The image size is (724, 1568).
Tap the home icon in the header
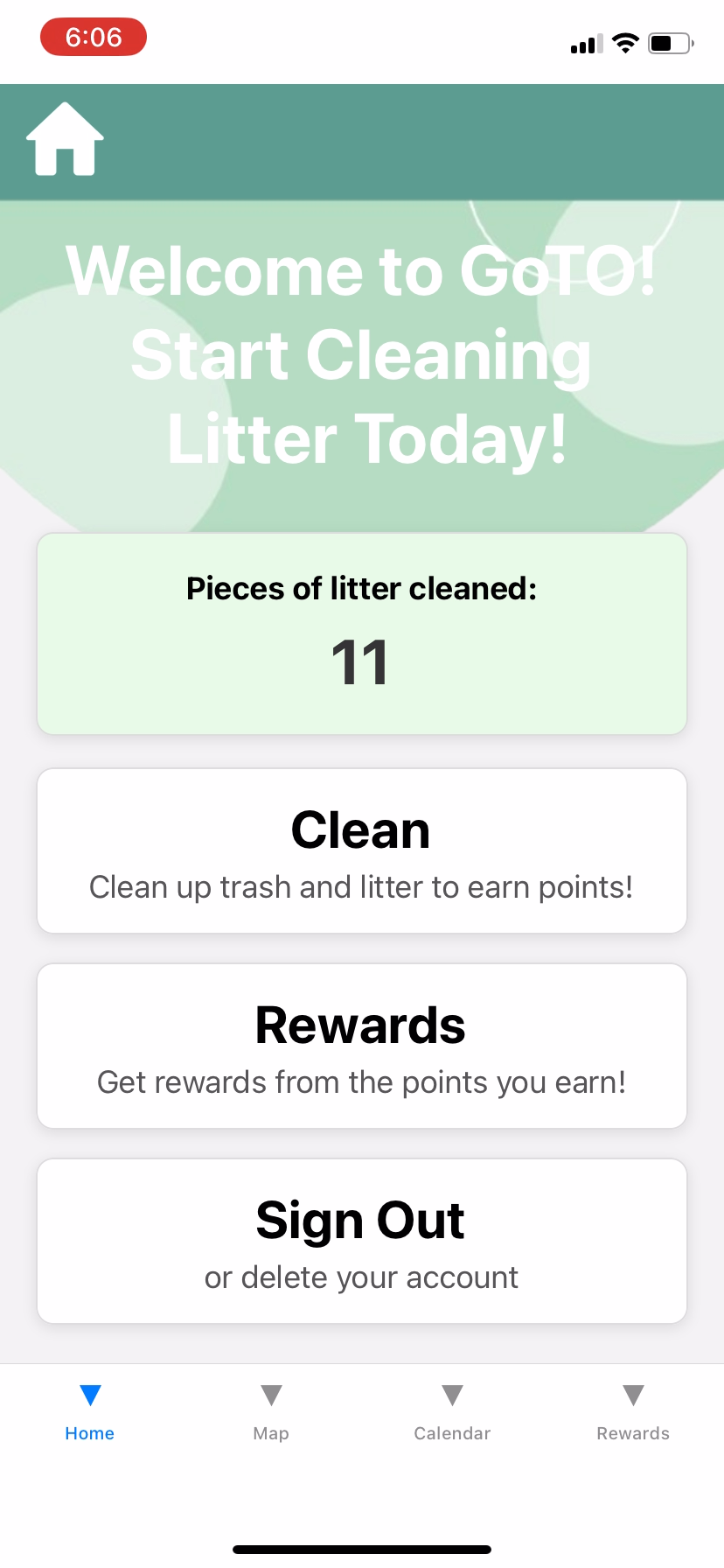click(65, 139)
